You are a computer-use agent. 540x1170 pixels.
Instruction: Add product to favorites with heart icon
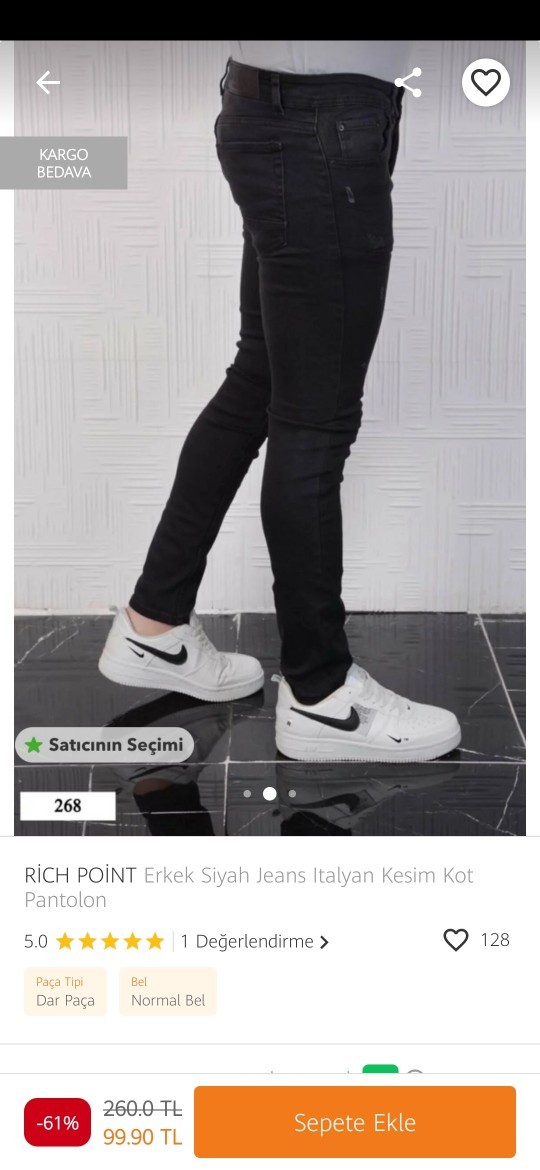point(486,83)
